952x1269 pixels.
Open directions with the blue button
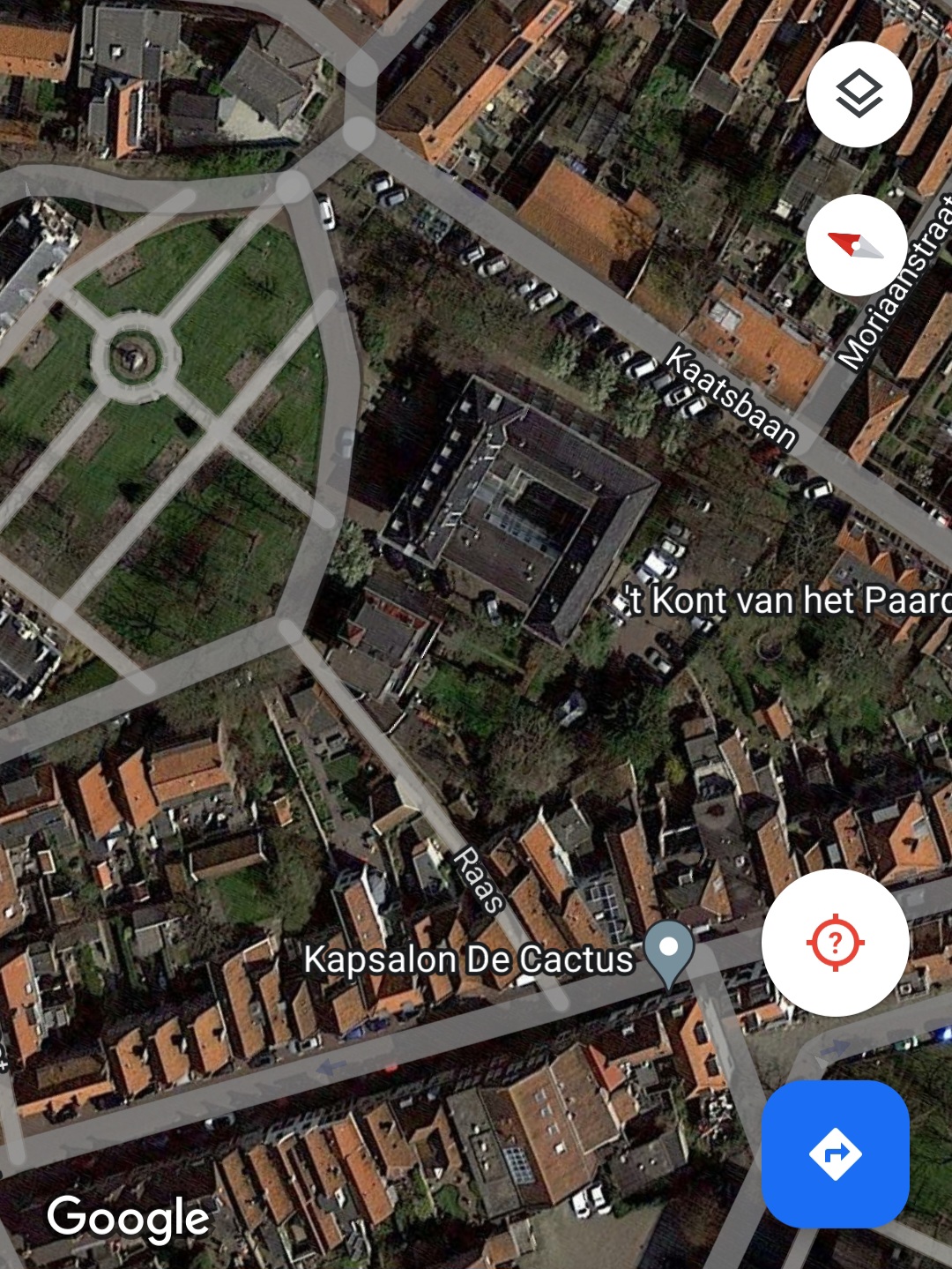tap(835, 1153)
